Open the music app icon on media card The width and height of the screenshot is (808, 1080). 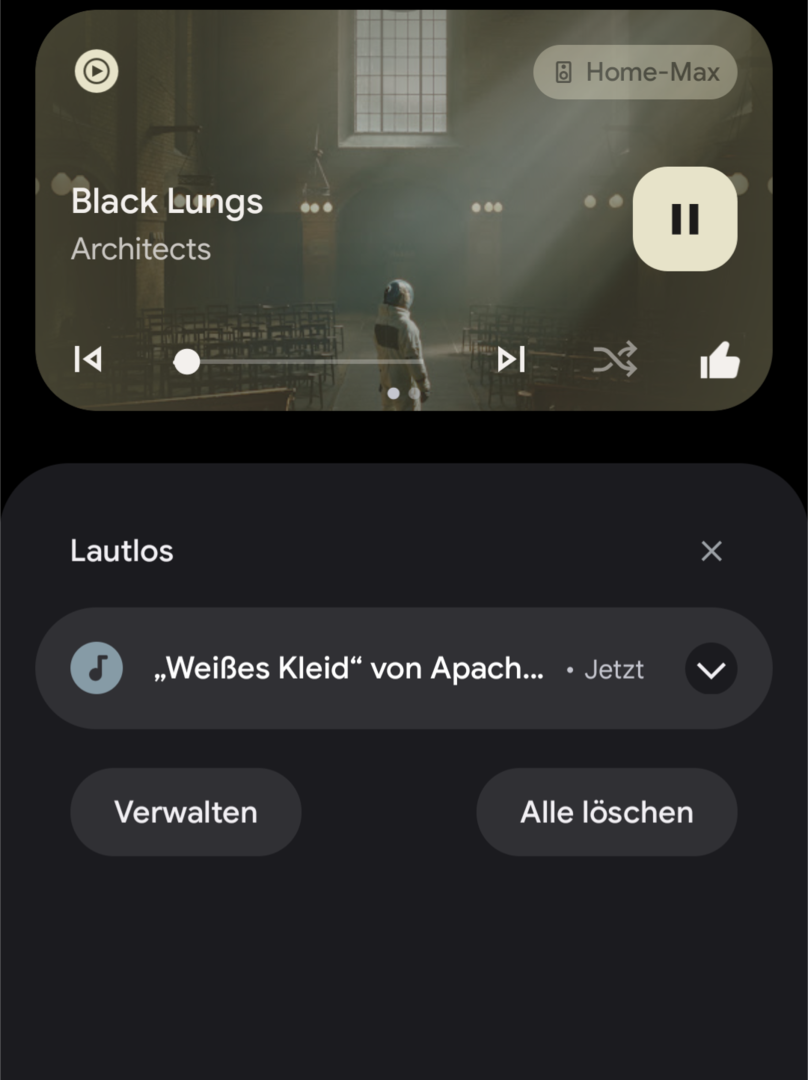coord(97,71)
